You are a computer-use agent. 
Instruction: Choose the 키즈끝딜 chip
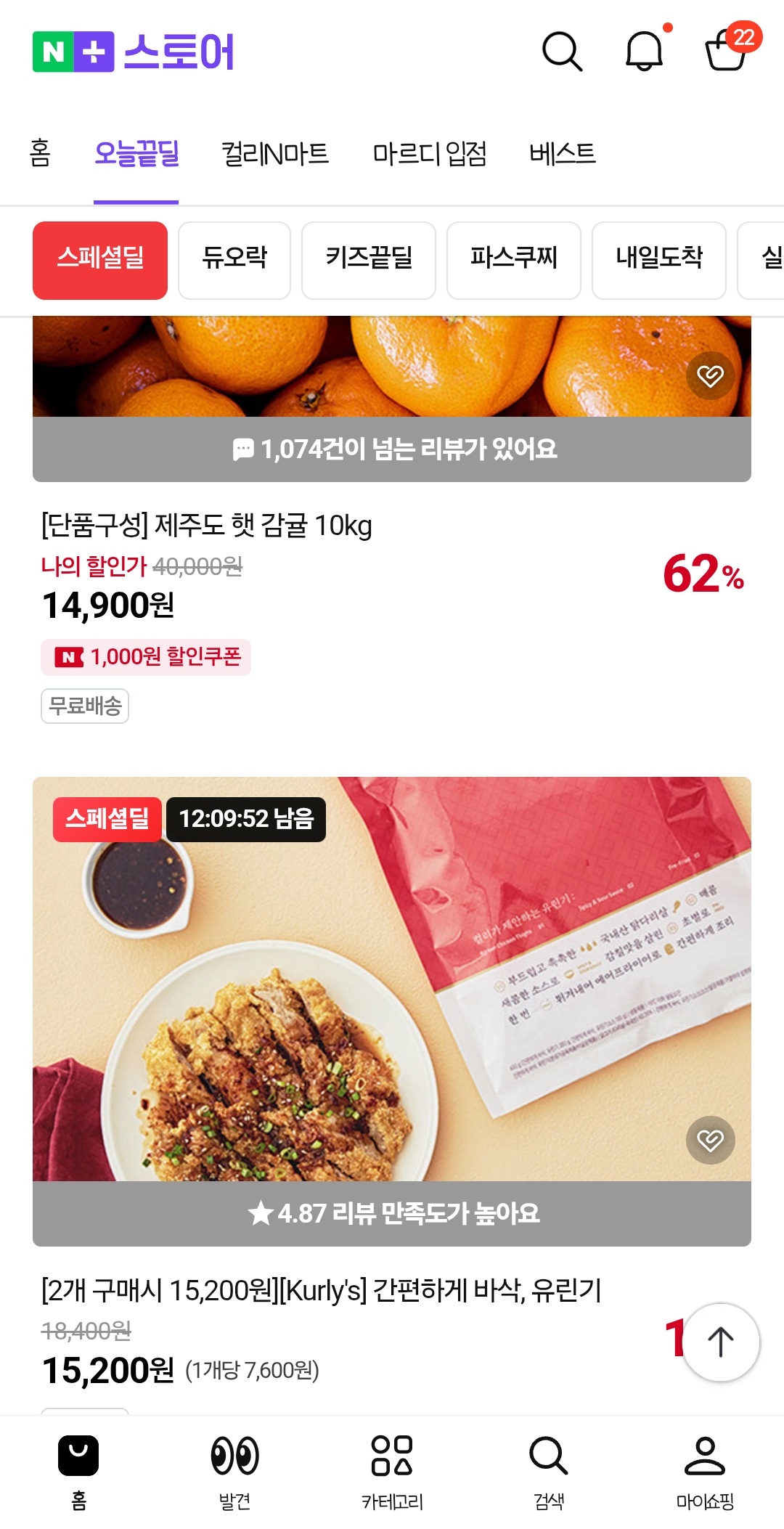tap(369, 260)
